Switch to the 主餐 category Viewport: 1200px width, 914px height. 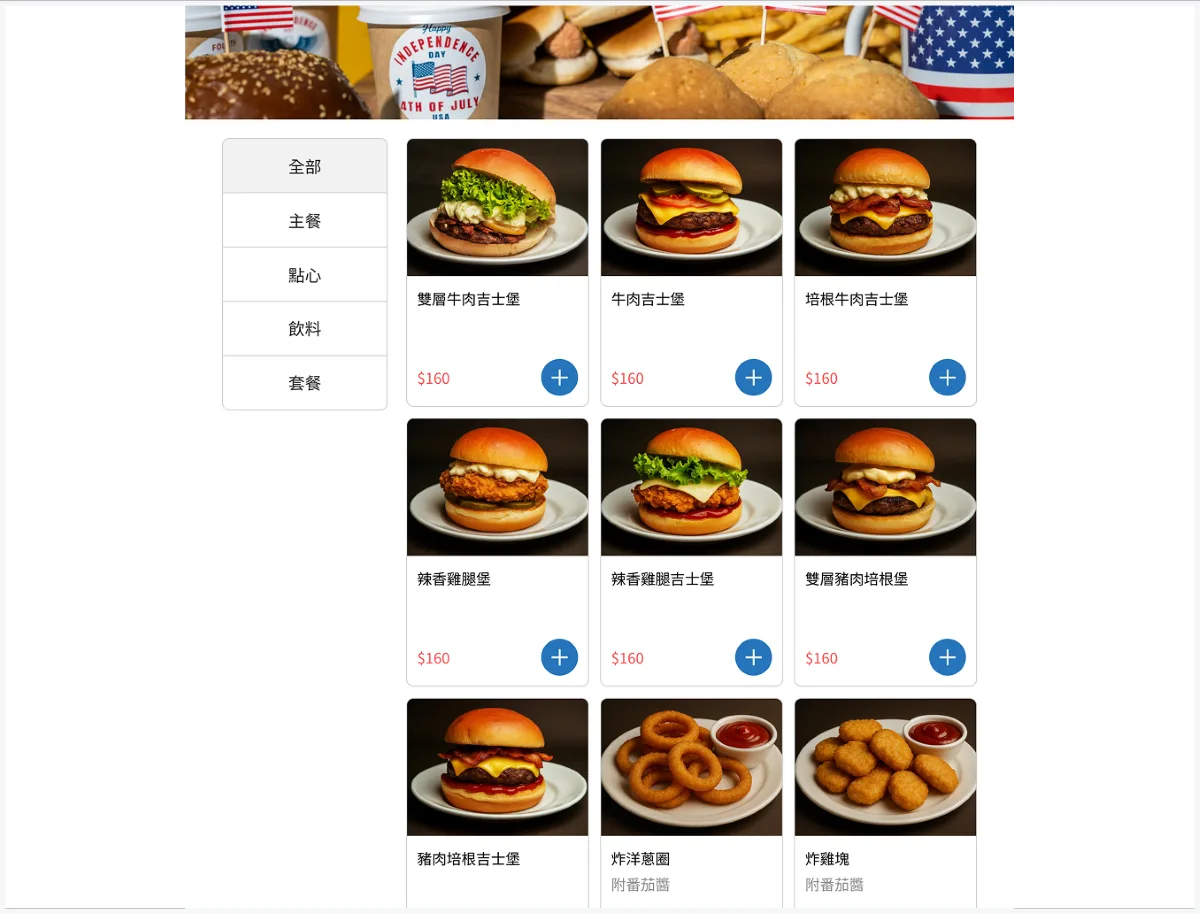pos(304,221)
